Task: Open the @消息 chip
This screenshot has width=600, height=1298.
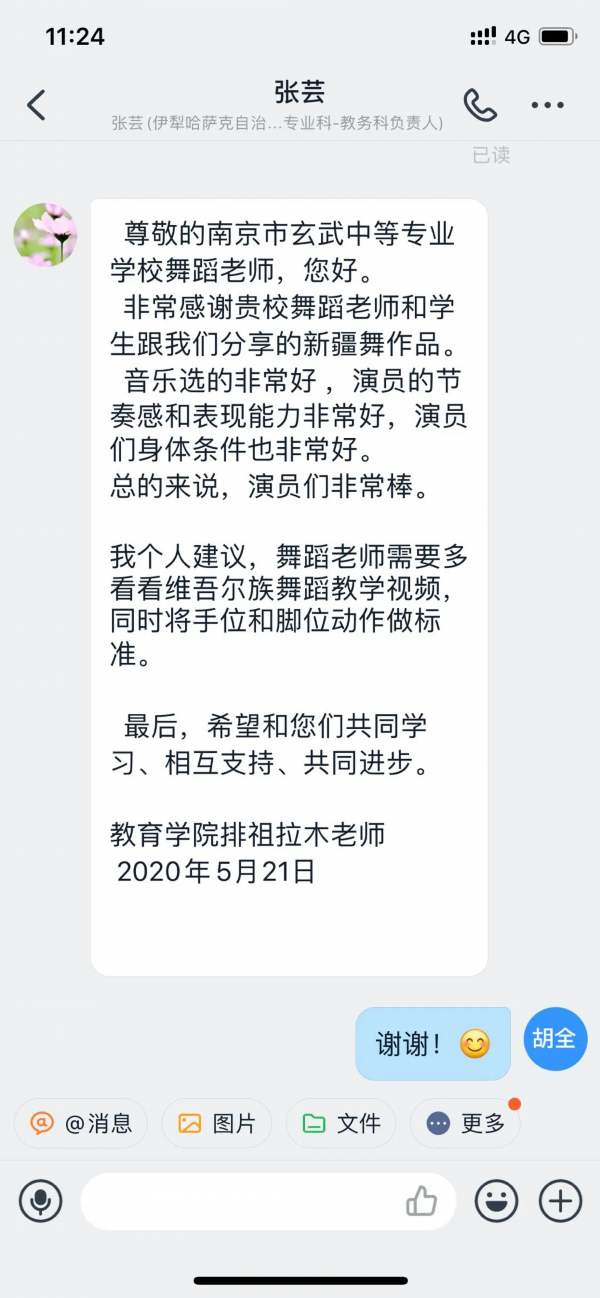Action: click(x=81, y=1123)
